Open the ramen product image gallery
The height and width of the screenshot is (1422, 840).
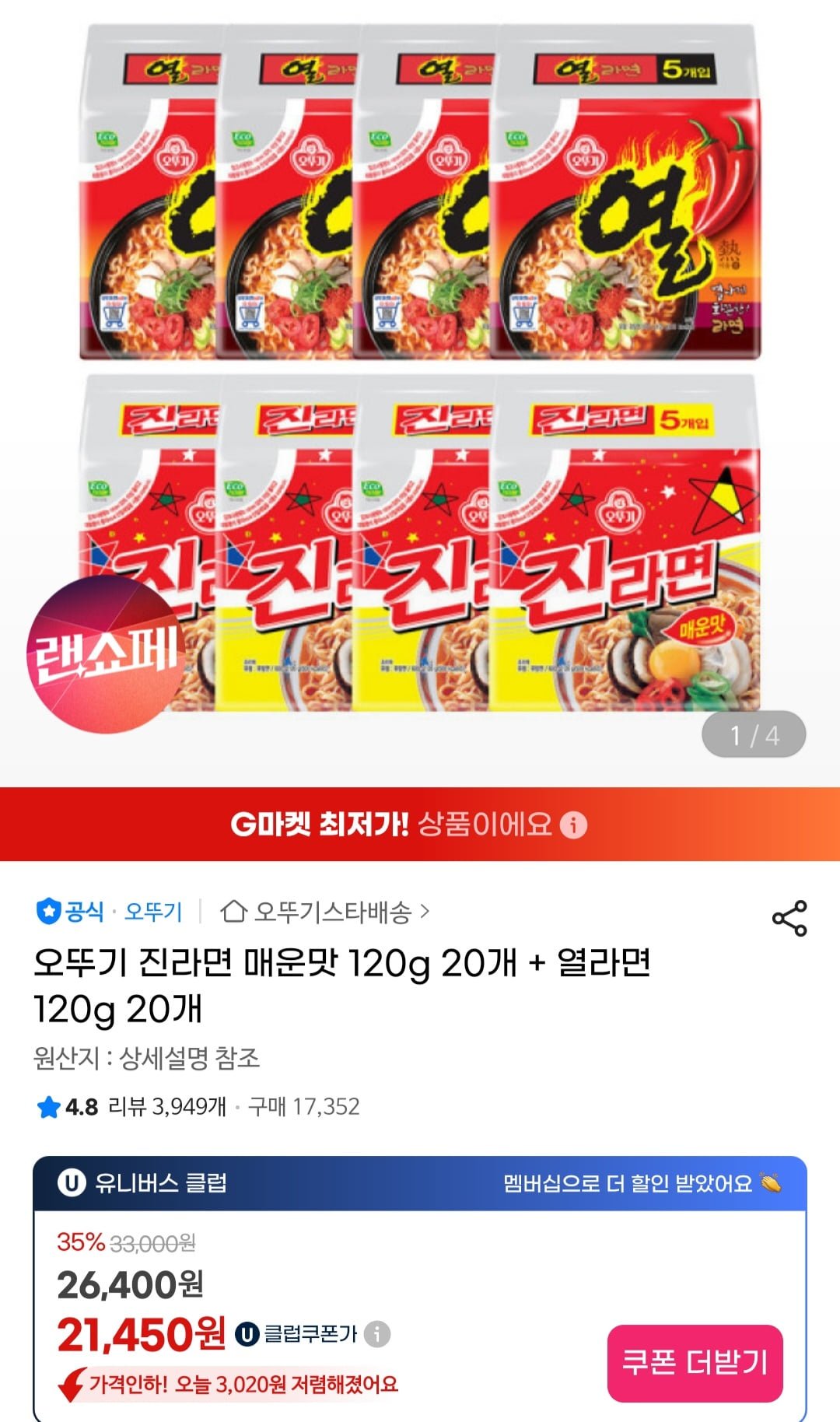[x=420, y=373]
